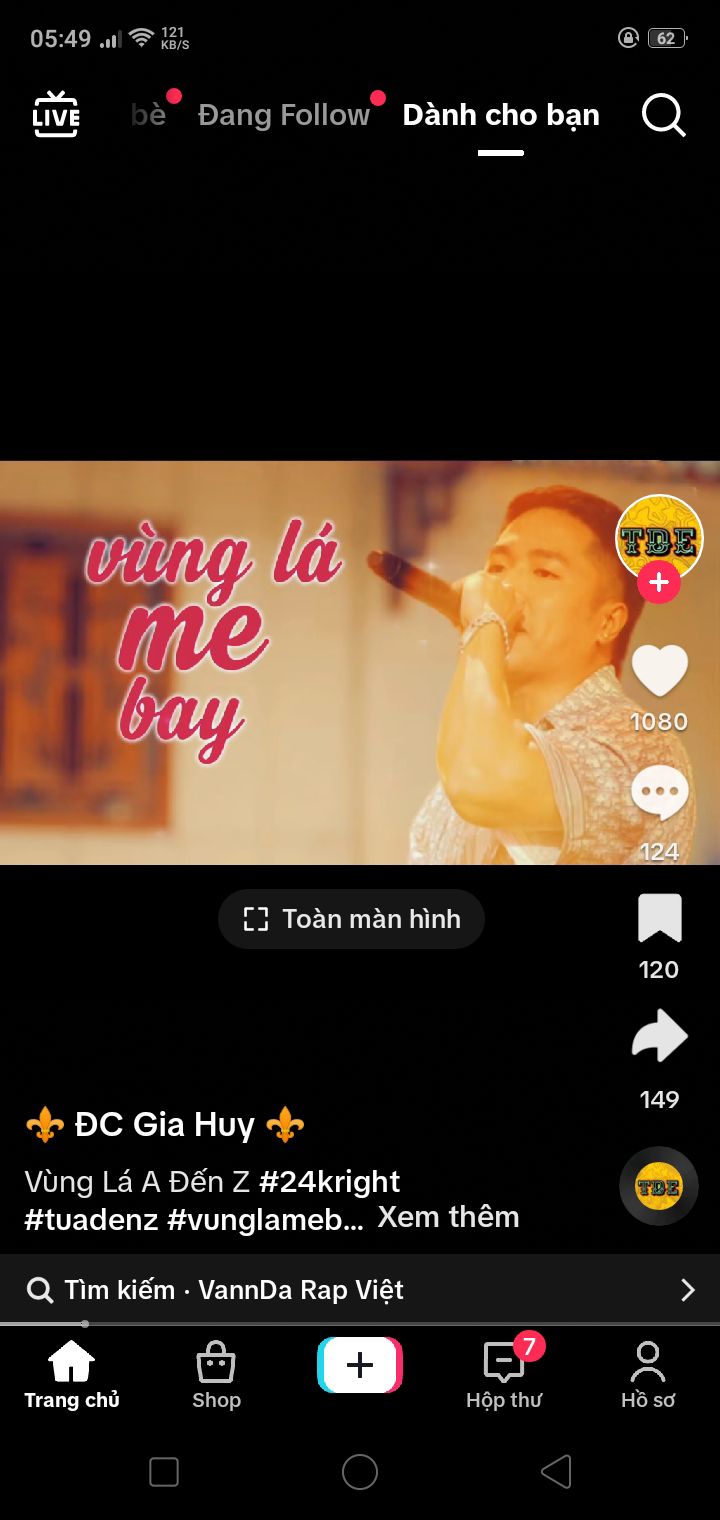Open the VannDa Rap Việt search suggestion
Viewport: 720px width, 1520px height.
coord(360,1290)
